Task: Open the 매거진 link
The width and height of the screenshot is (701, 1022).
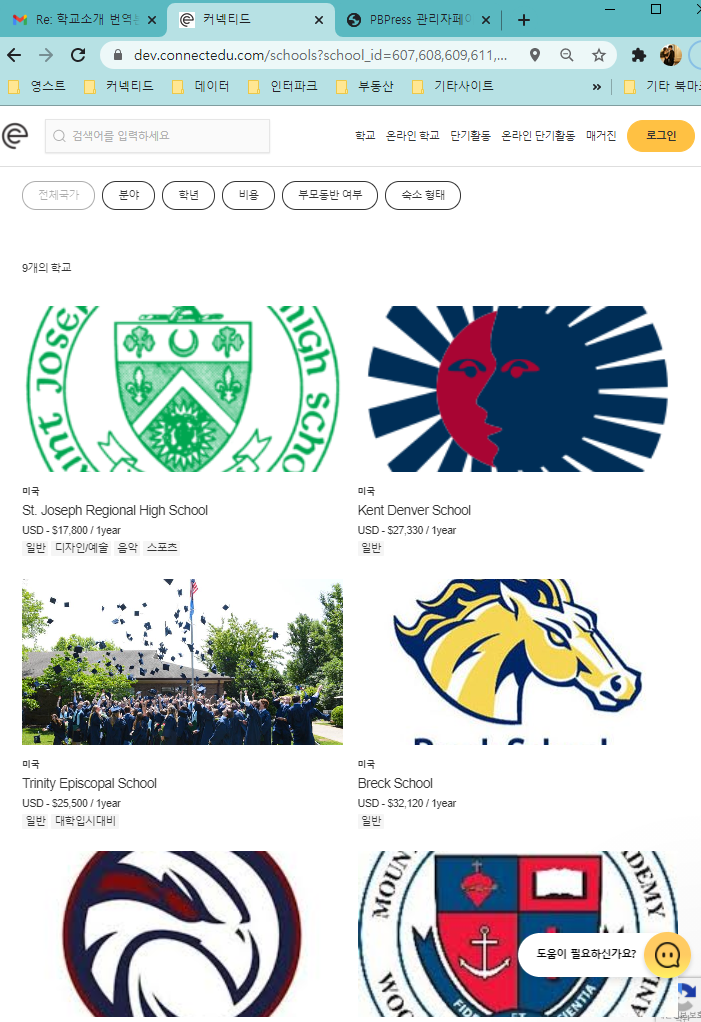Action: click(601, 136)
